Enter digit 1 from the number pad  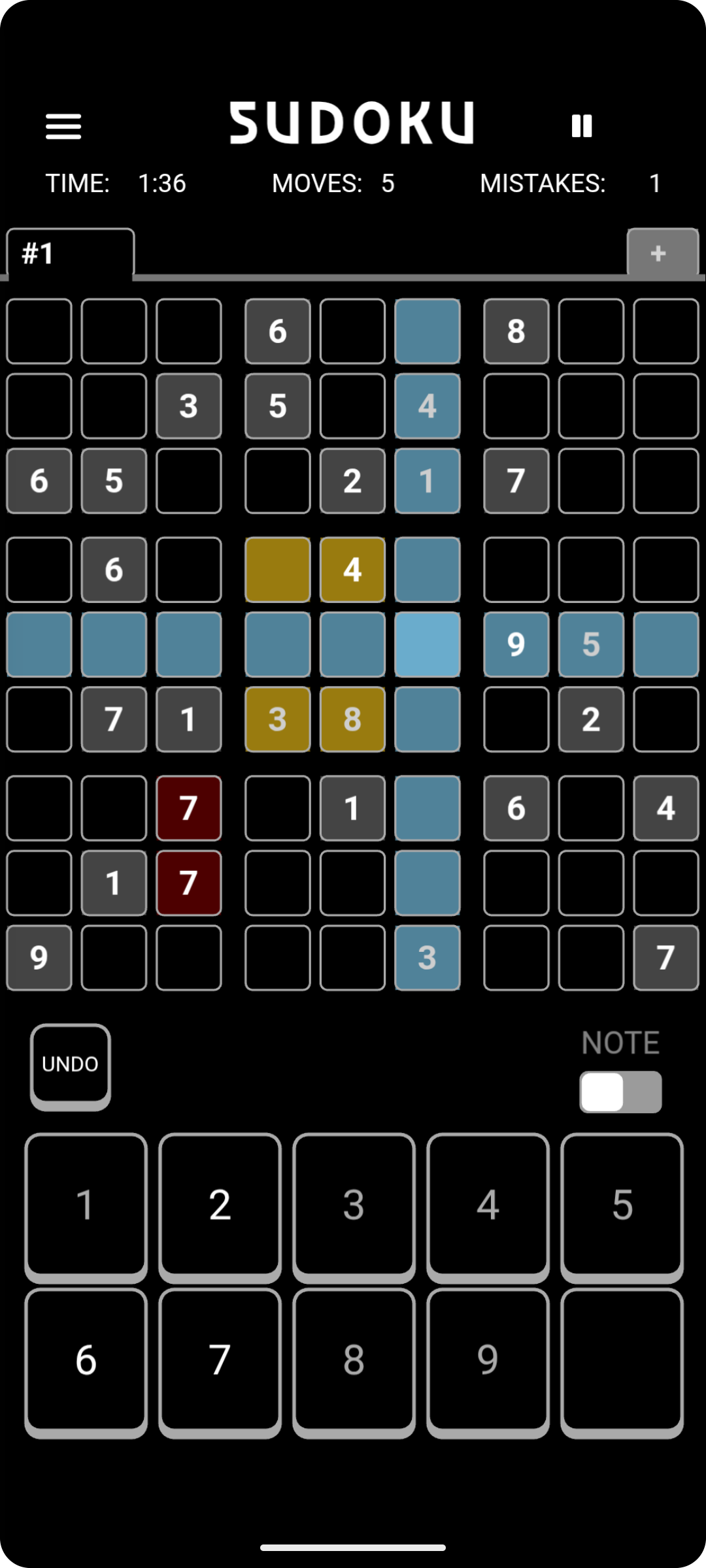(86, 1205)
